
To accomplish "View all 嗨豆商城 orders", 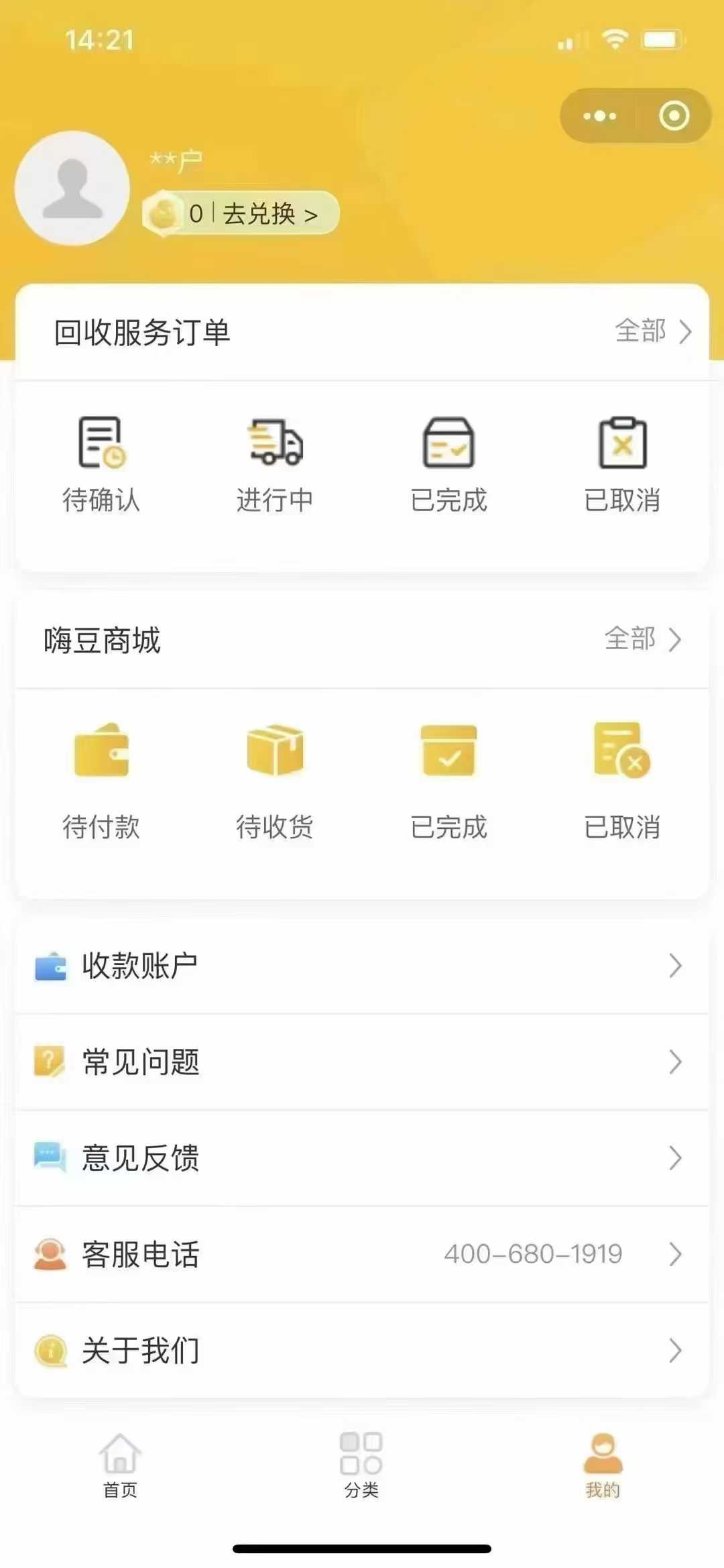I will tap(643, 639).
